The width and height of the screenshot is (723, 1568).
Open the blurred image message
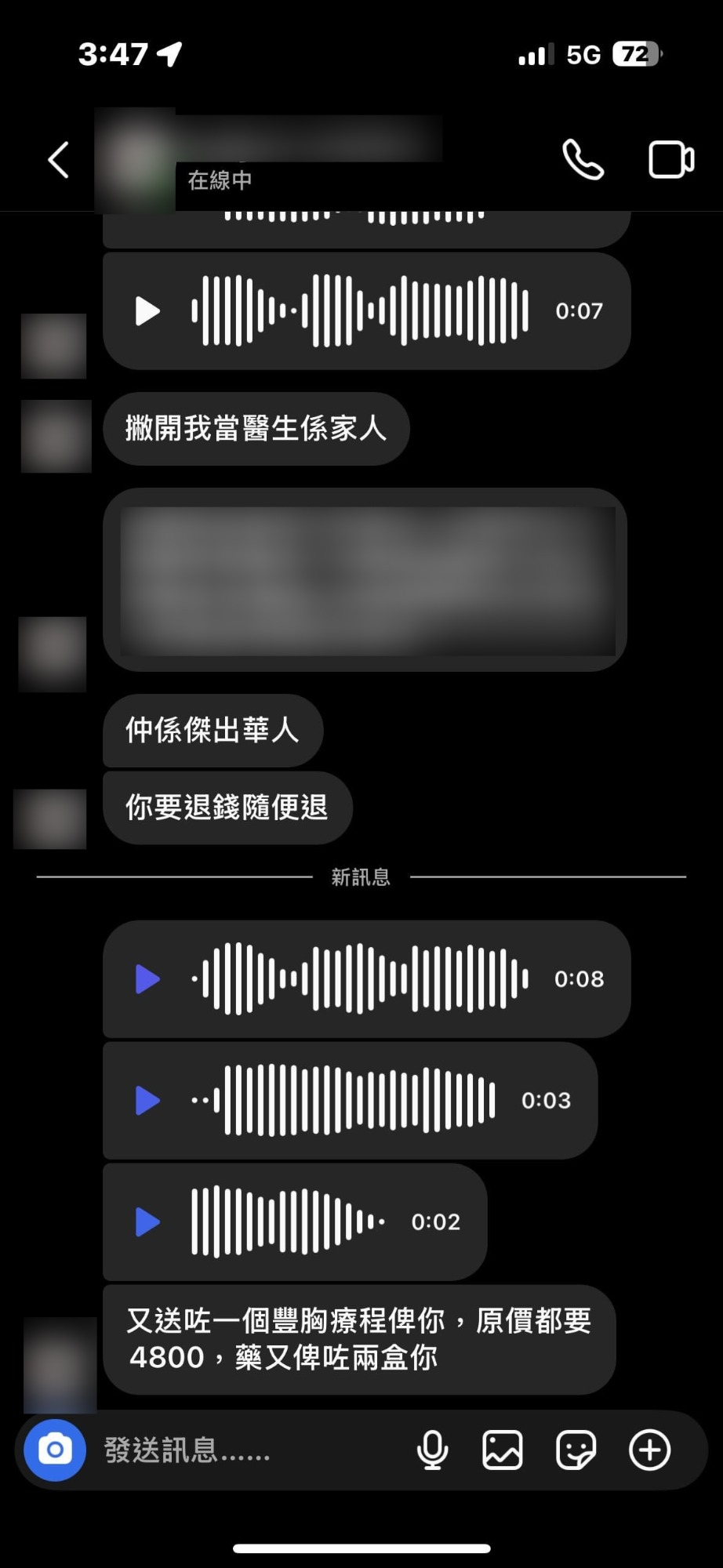365,580
